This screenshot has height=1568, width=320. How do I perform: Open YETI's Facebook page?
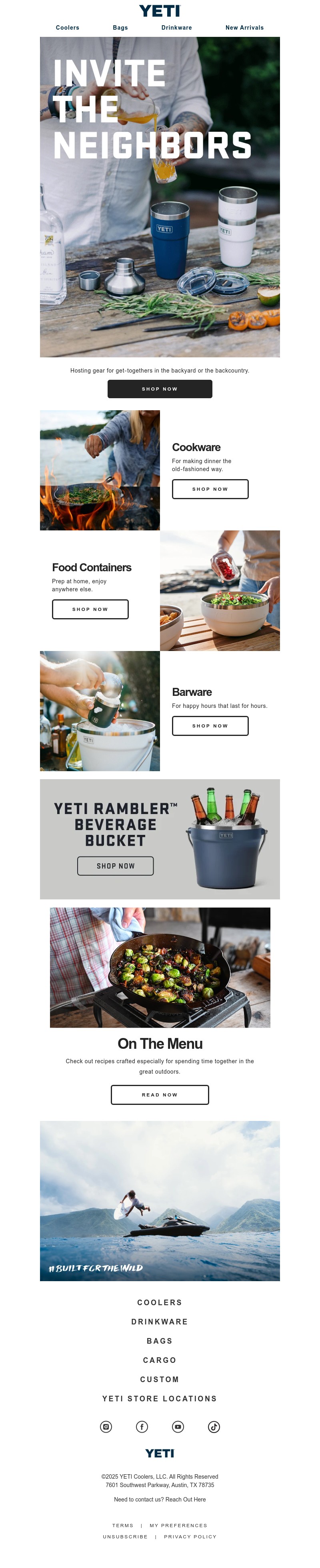click(x=142, y=1427)
